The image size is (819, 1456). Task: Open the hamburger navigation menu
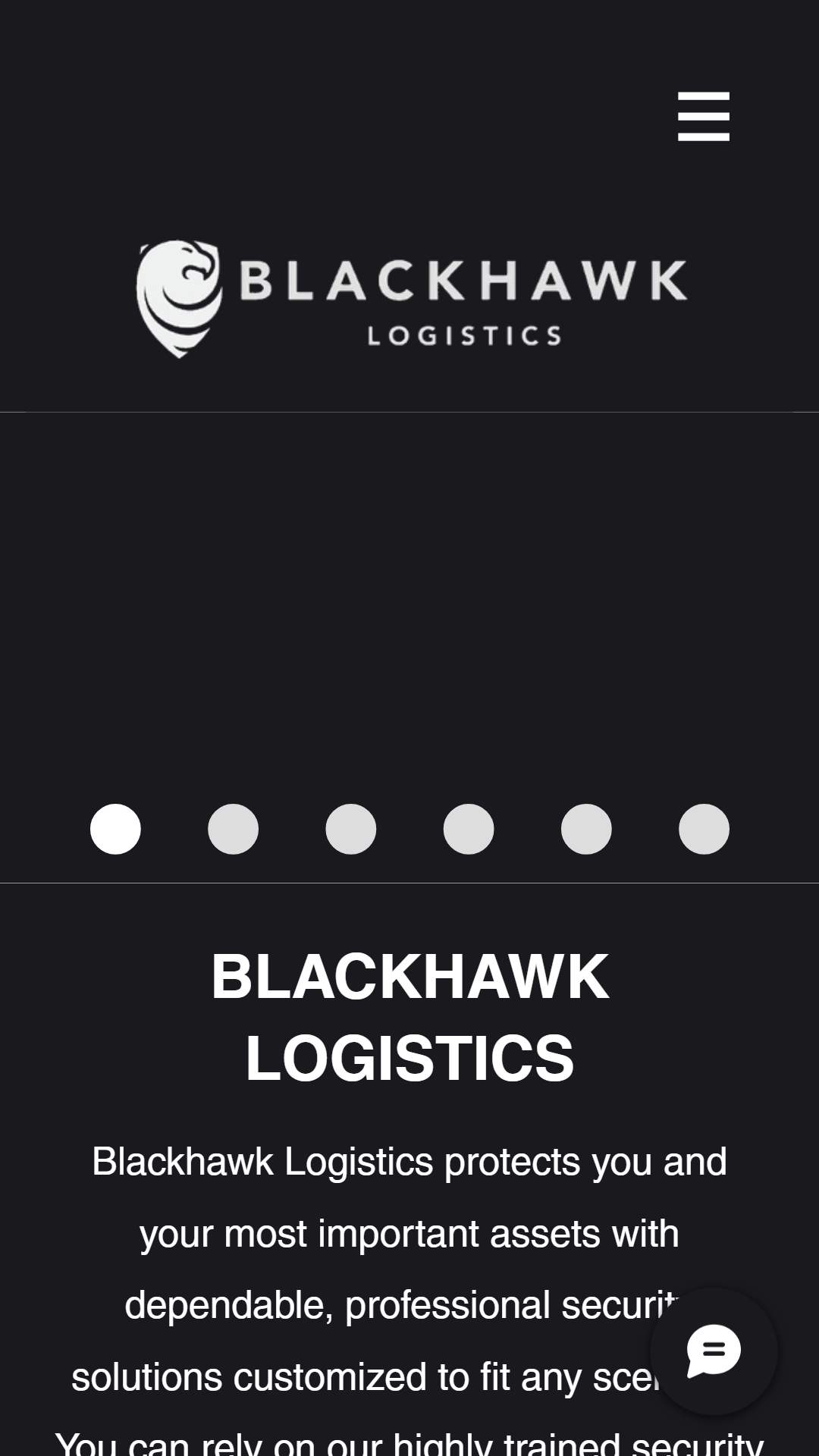[704, 117]
